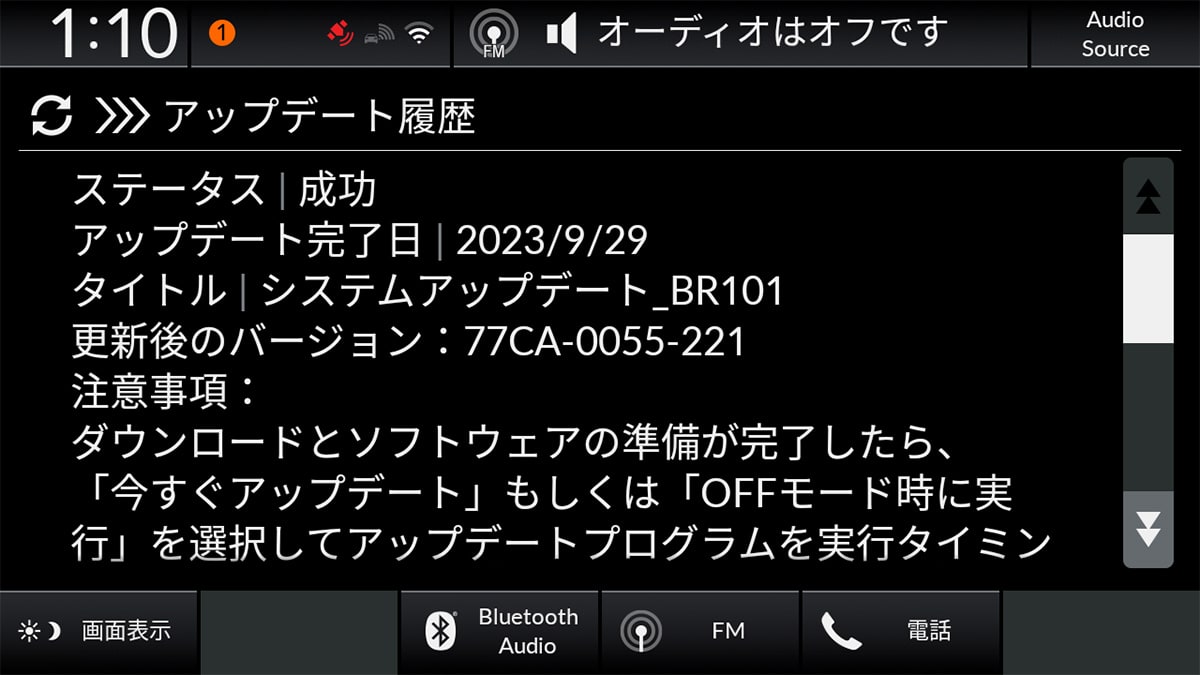Open the notification indicator in the status area
This screenshot has width=1200, height=675.
222,34
